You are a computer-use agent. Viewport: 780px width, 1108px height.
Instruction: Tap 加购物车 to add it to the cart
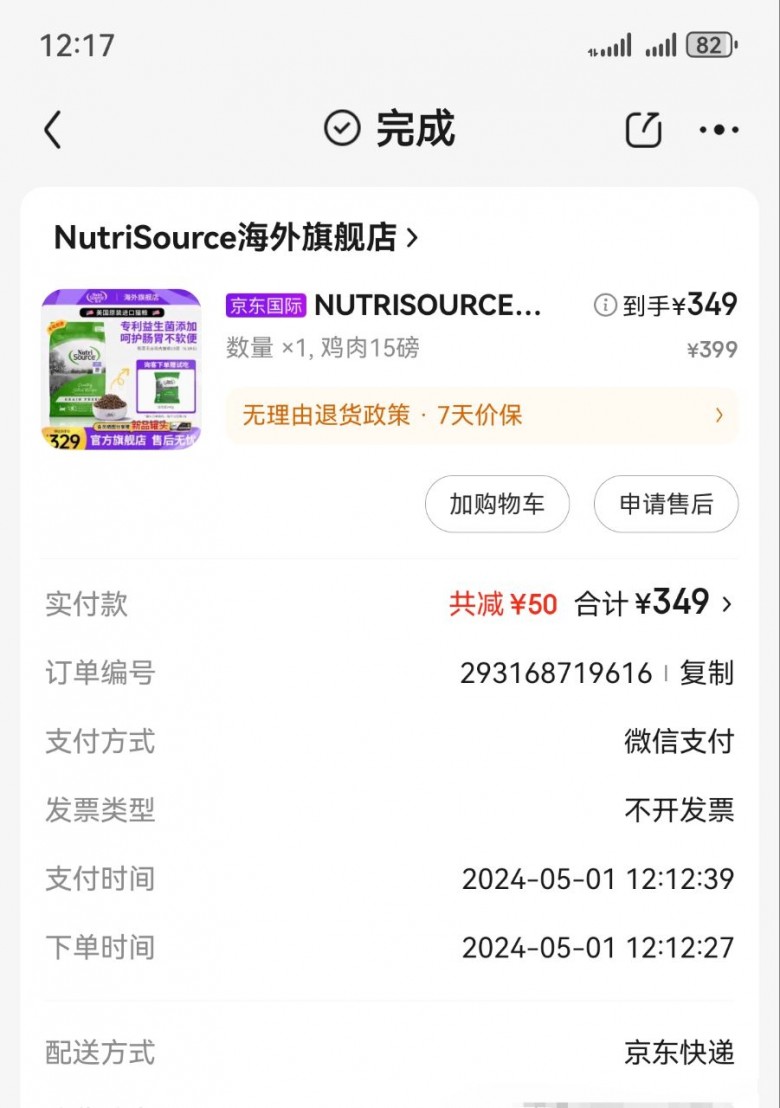click(x=497, y=504)
